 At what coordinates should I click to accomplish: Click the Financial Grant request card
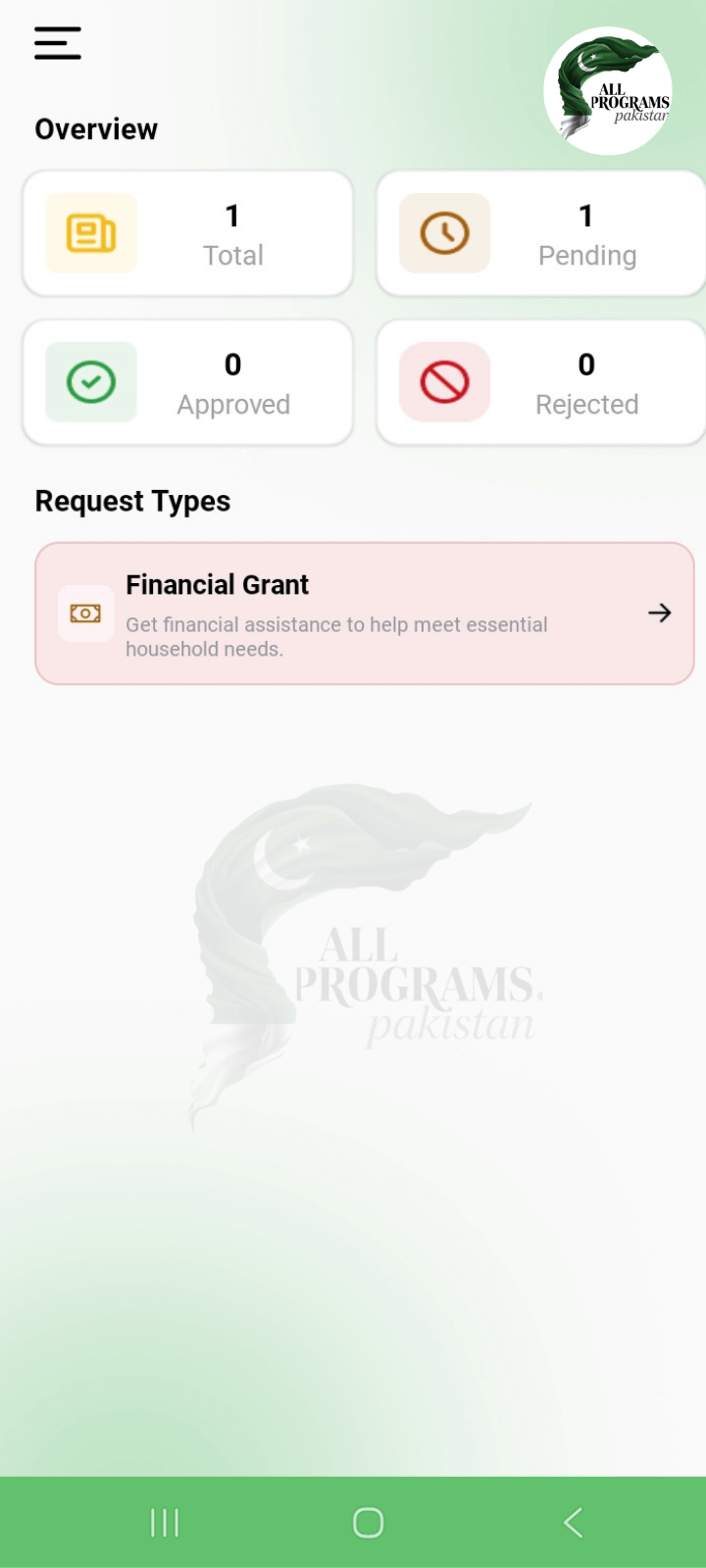(x=365, y=613)
